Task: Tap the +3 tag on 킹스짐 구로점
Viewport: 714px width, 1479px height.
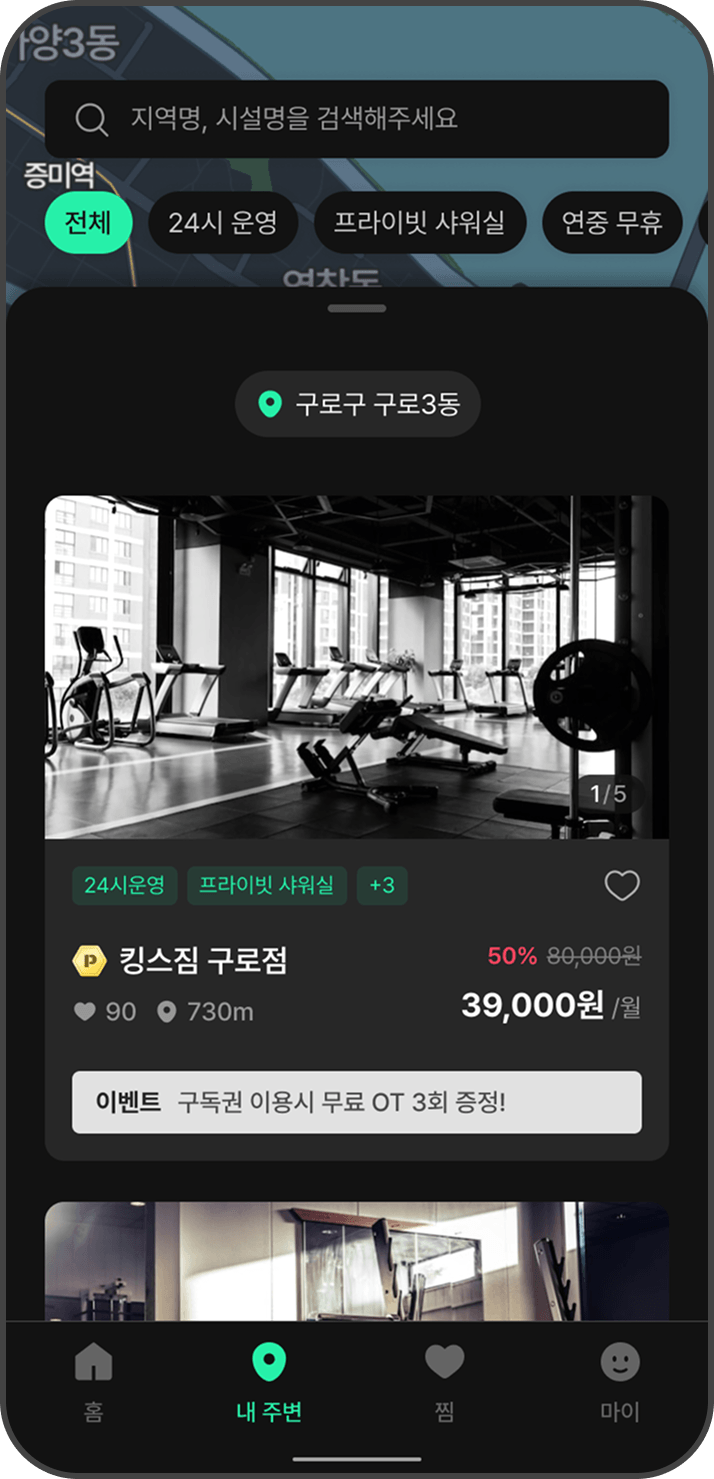Action: 382,886
